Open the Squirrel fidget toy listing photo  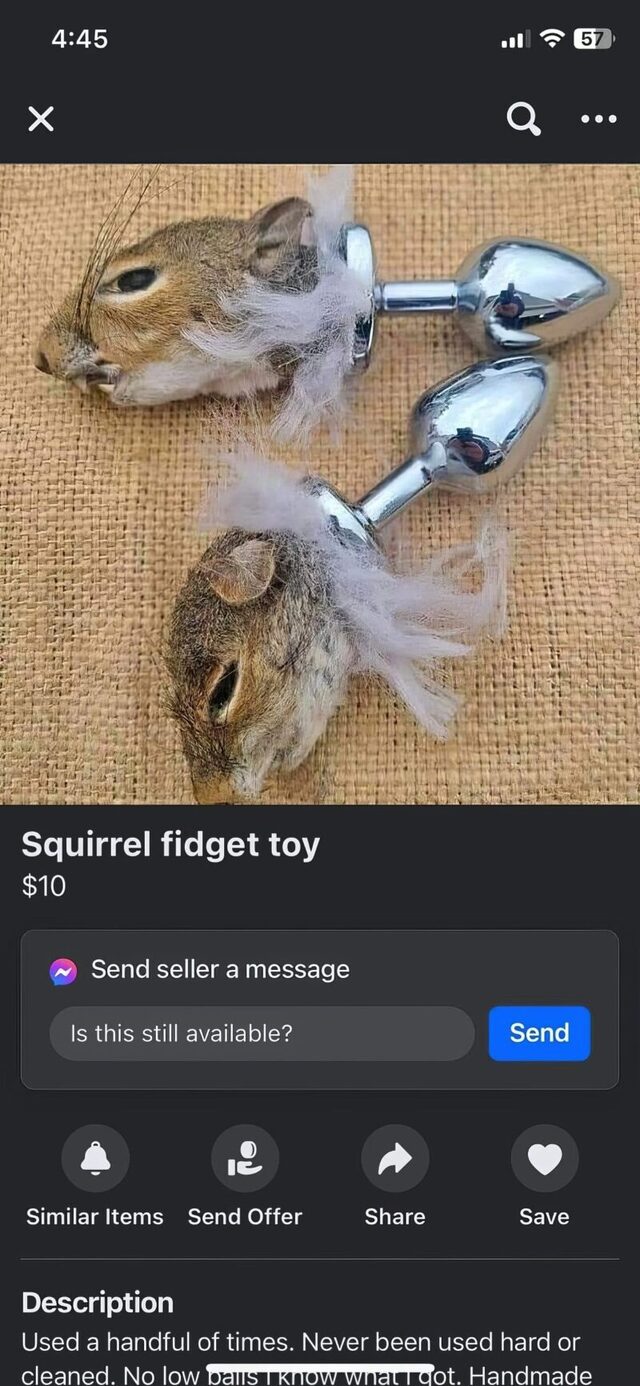320,484
